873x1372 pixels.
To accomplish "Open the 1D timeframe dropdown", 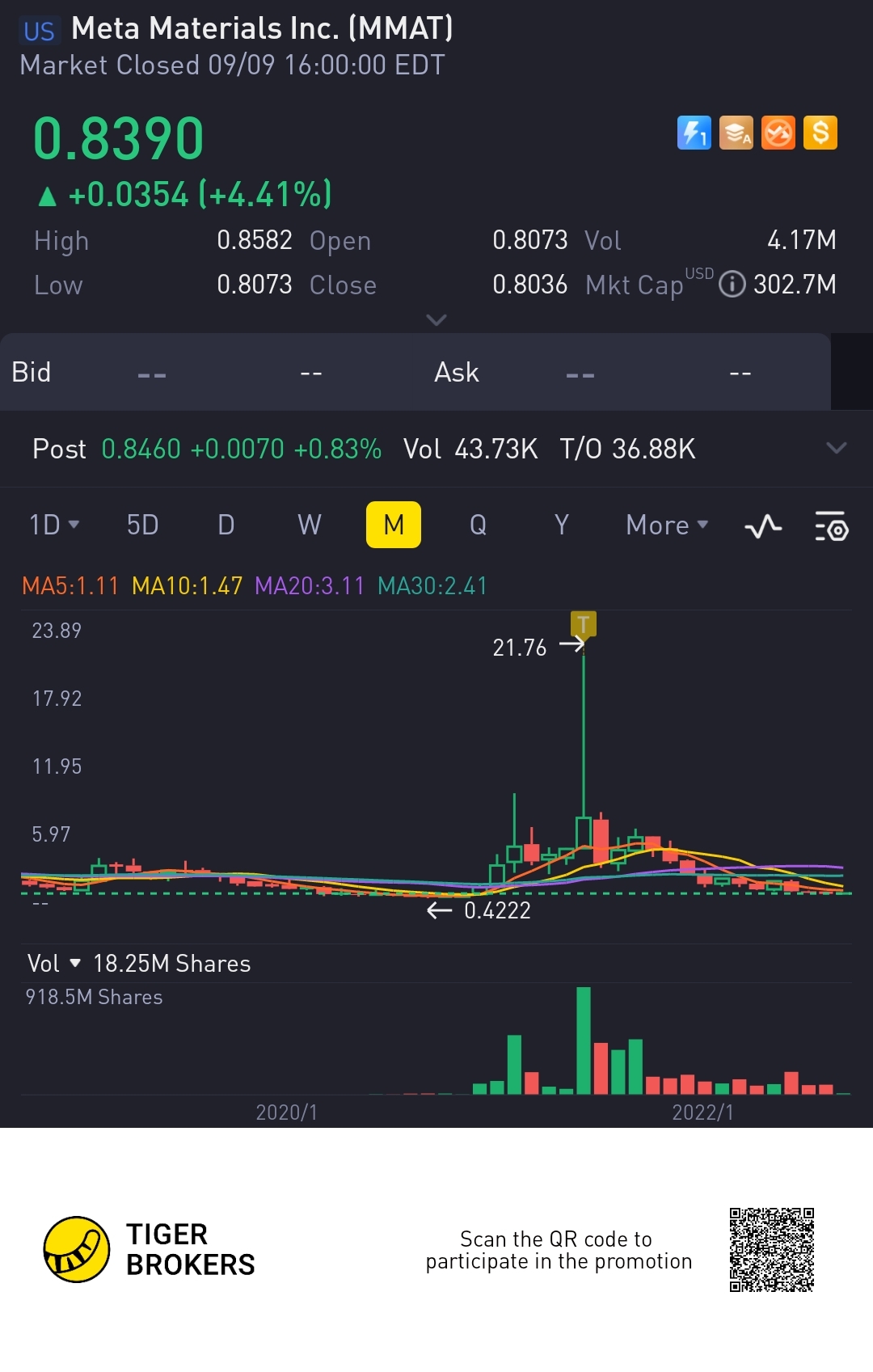I will tap(54, 525).
